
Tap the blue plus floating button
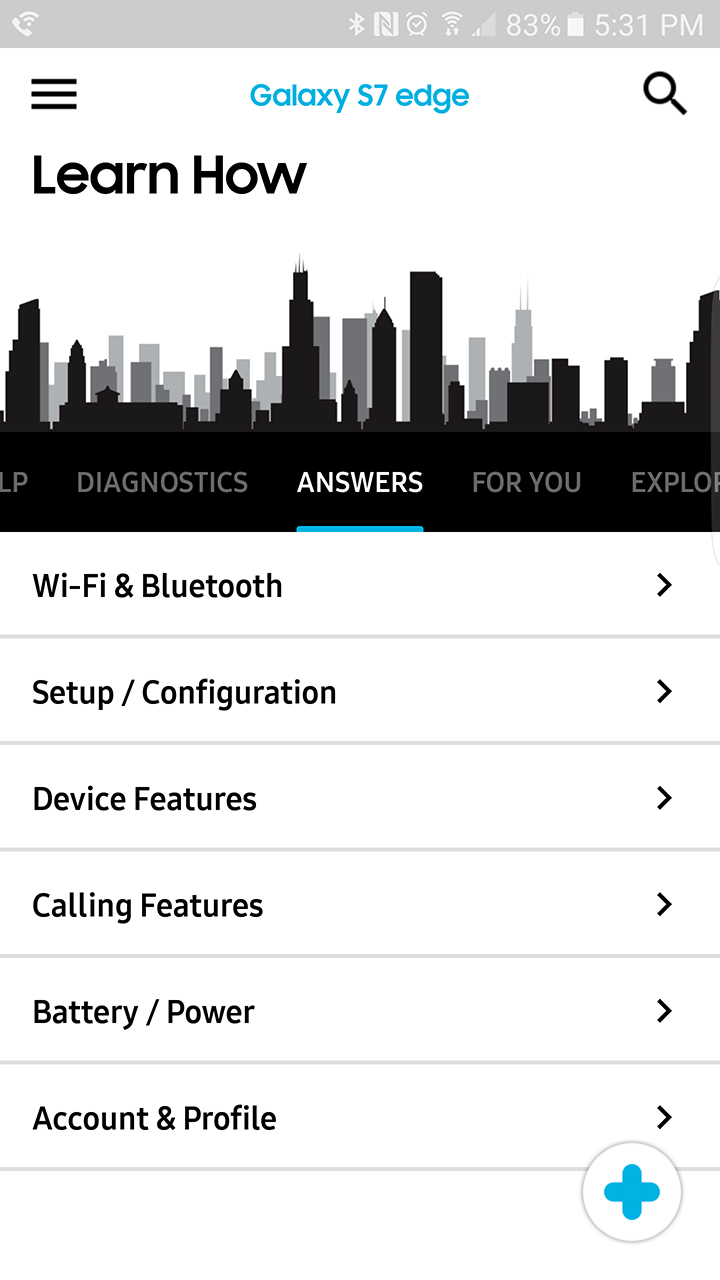click(x=632, y=1192)
